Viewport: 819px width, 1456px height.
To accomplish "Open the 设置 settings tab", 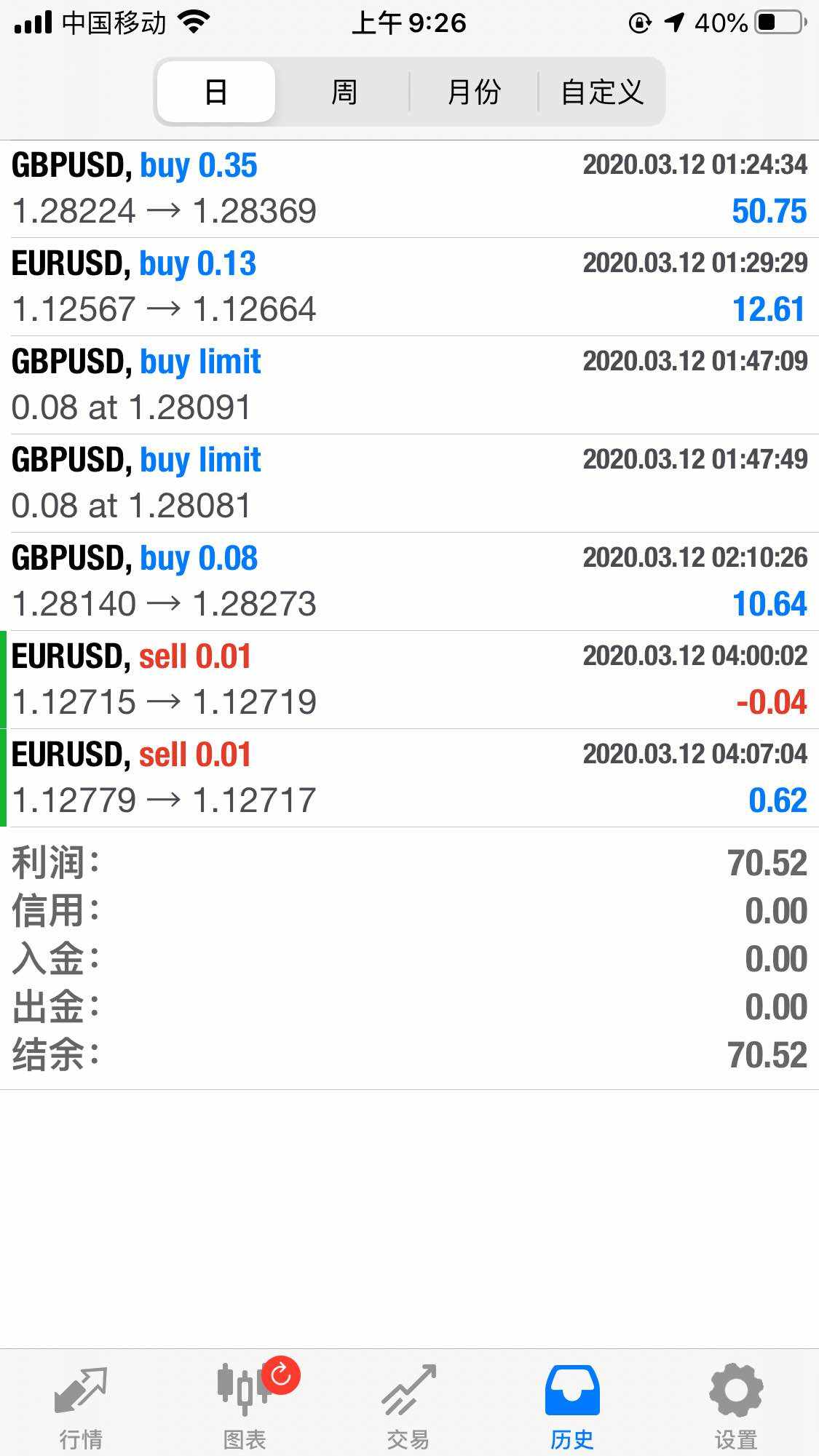I will point(736,1404).
